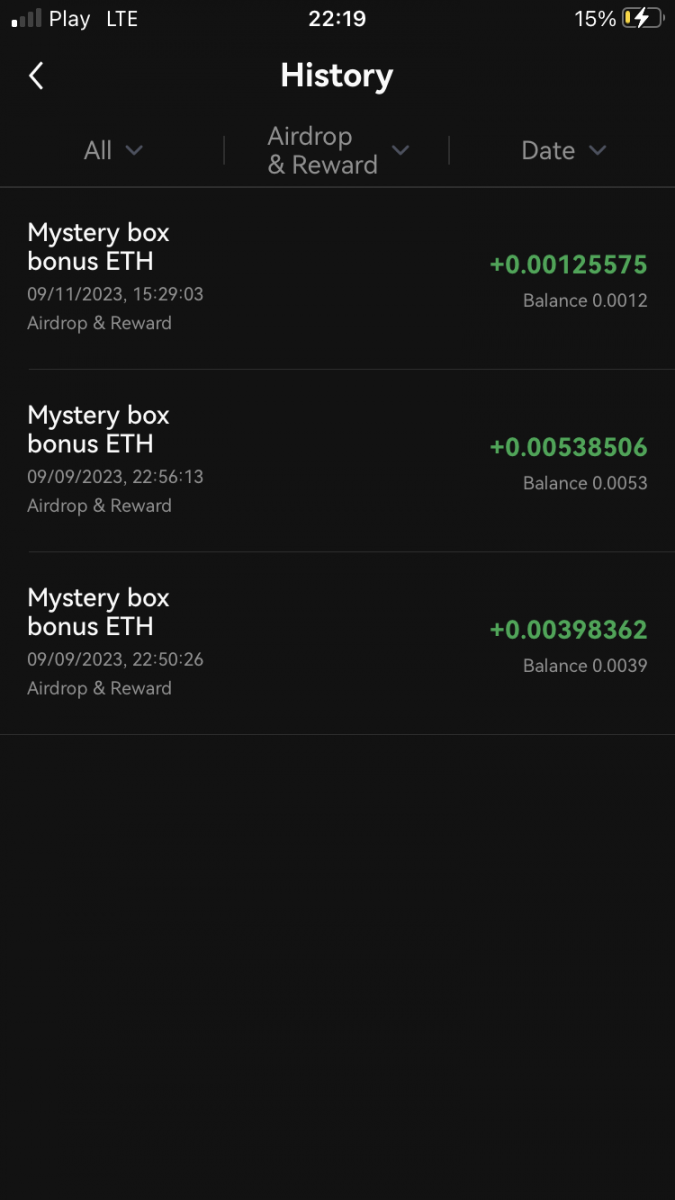
Task: Expand the All filter dropdown
Action: point(113,151)
